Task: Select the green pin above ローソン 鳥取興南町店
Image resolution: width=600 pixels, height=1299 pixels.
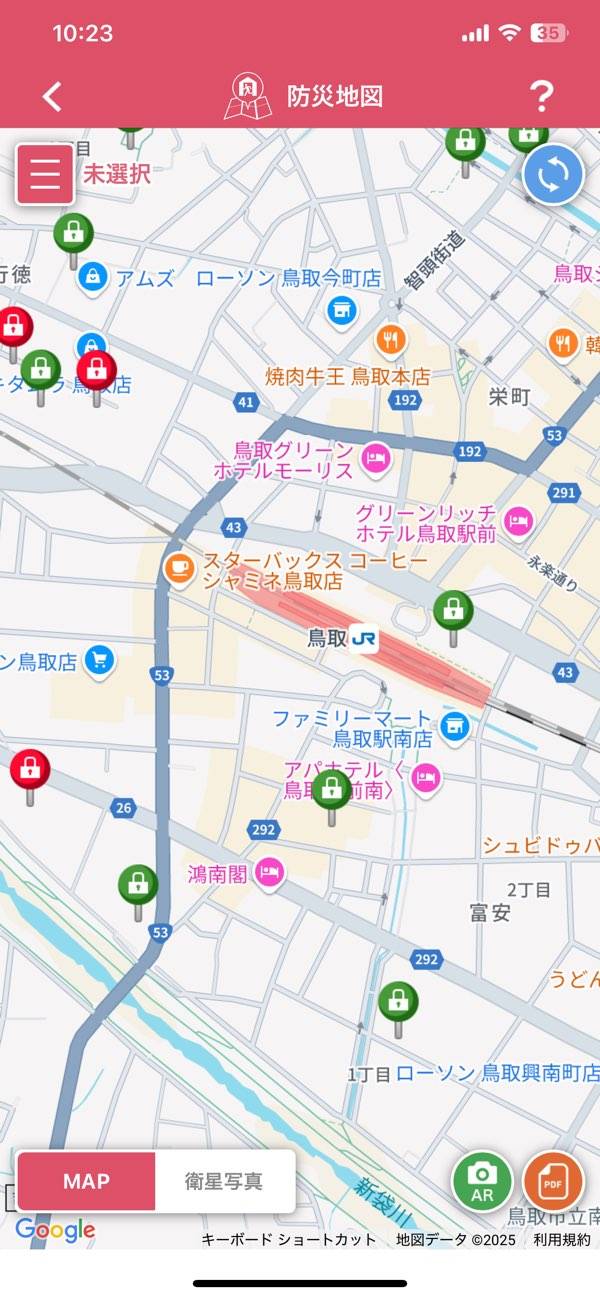Action: (398, 1002)
